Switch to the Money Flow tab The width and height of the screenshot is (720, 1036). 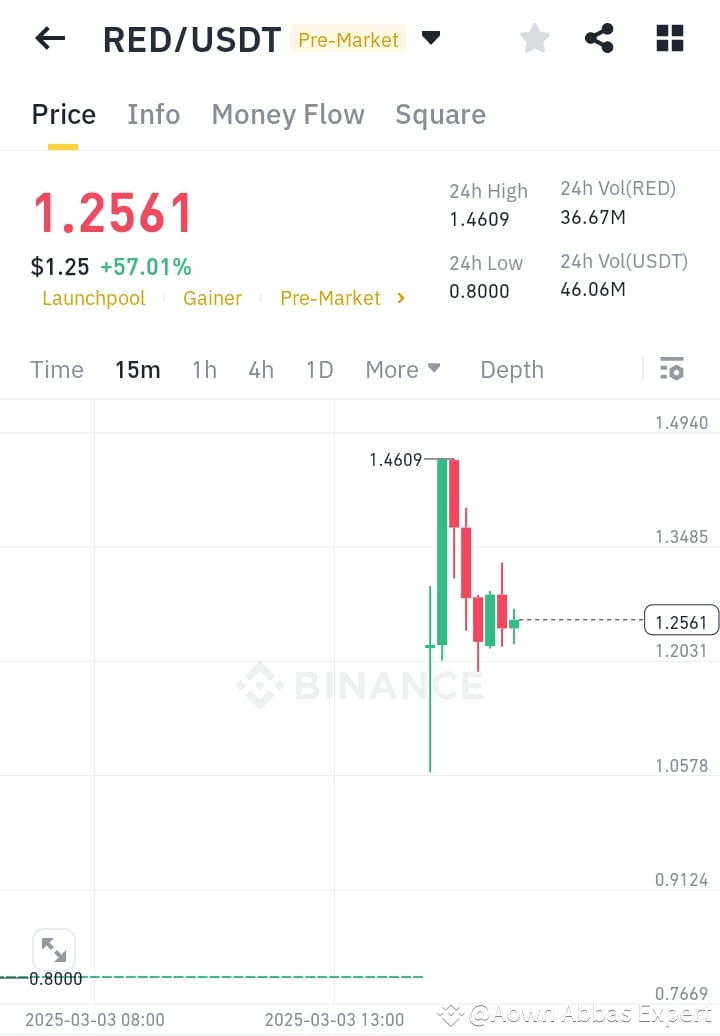(x=288, y=114)
